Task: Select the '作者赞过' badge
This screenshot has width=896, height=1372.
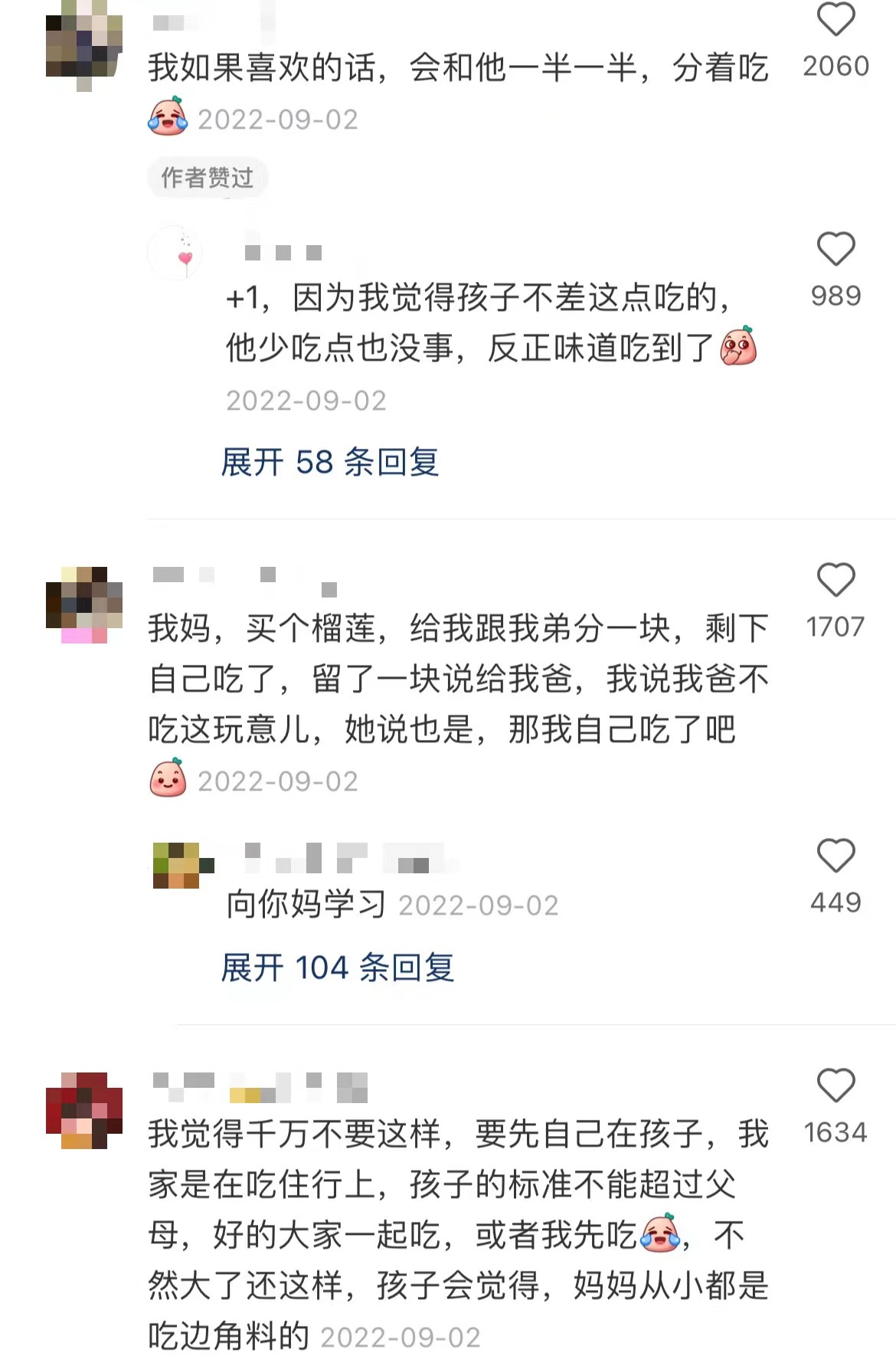Action: click(206, 177)
